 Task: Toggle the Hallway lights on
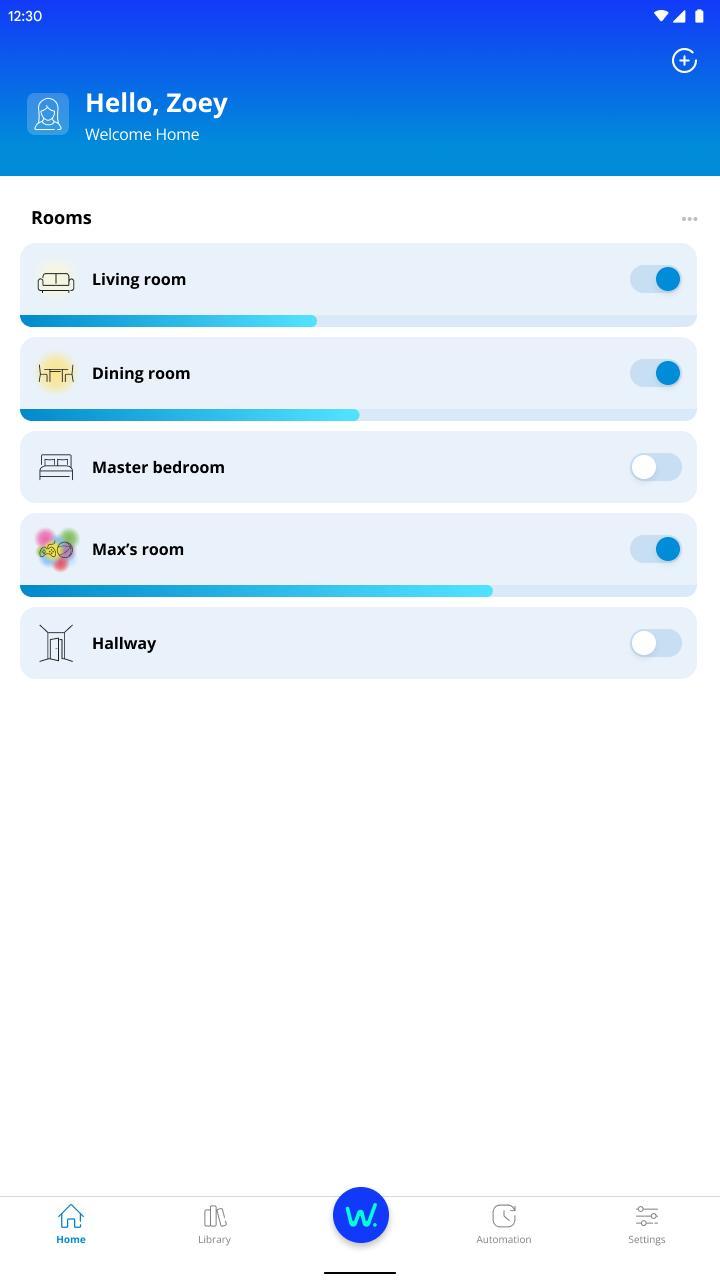coord(655,643)
